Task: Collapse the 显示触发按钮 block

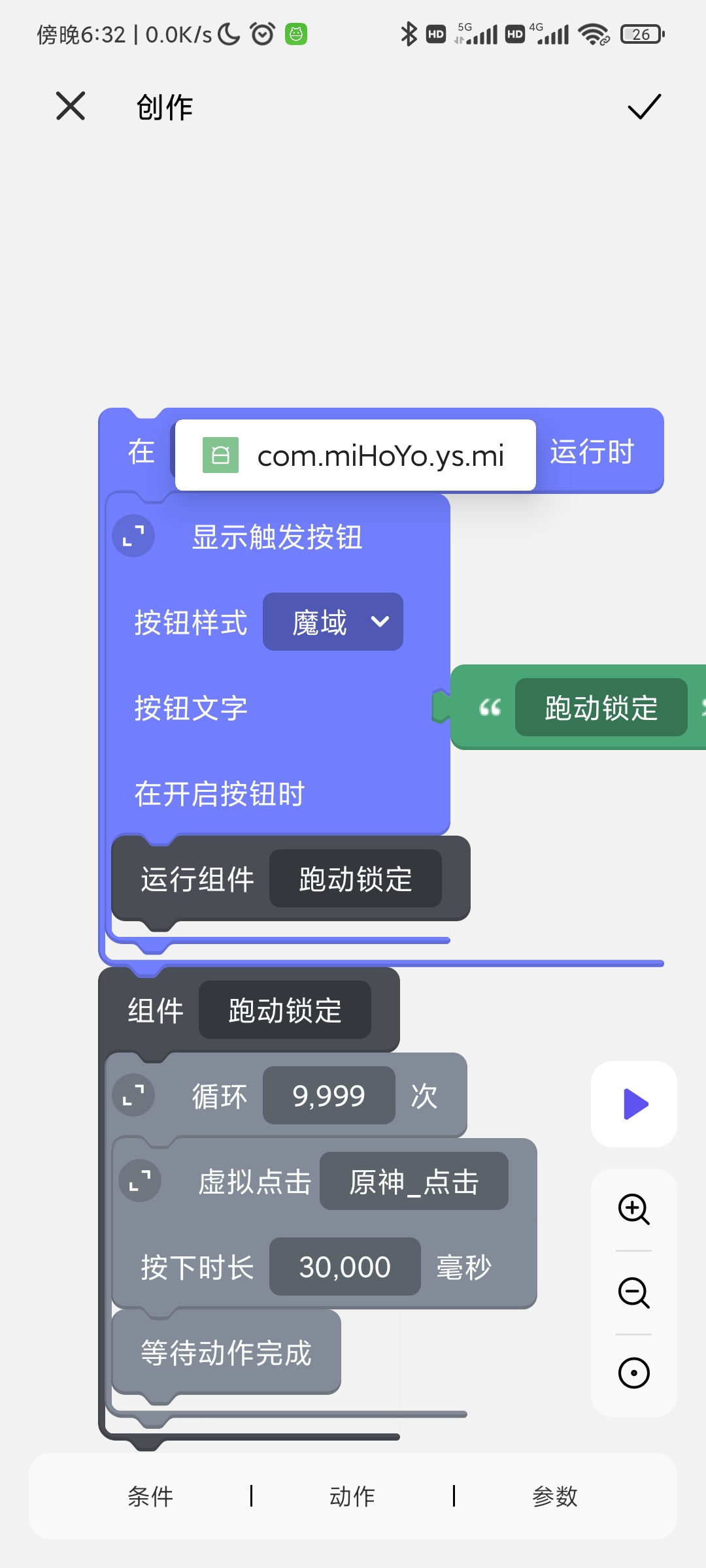Action: tap(133, 536)
